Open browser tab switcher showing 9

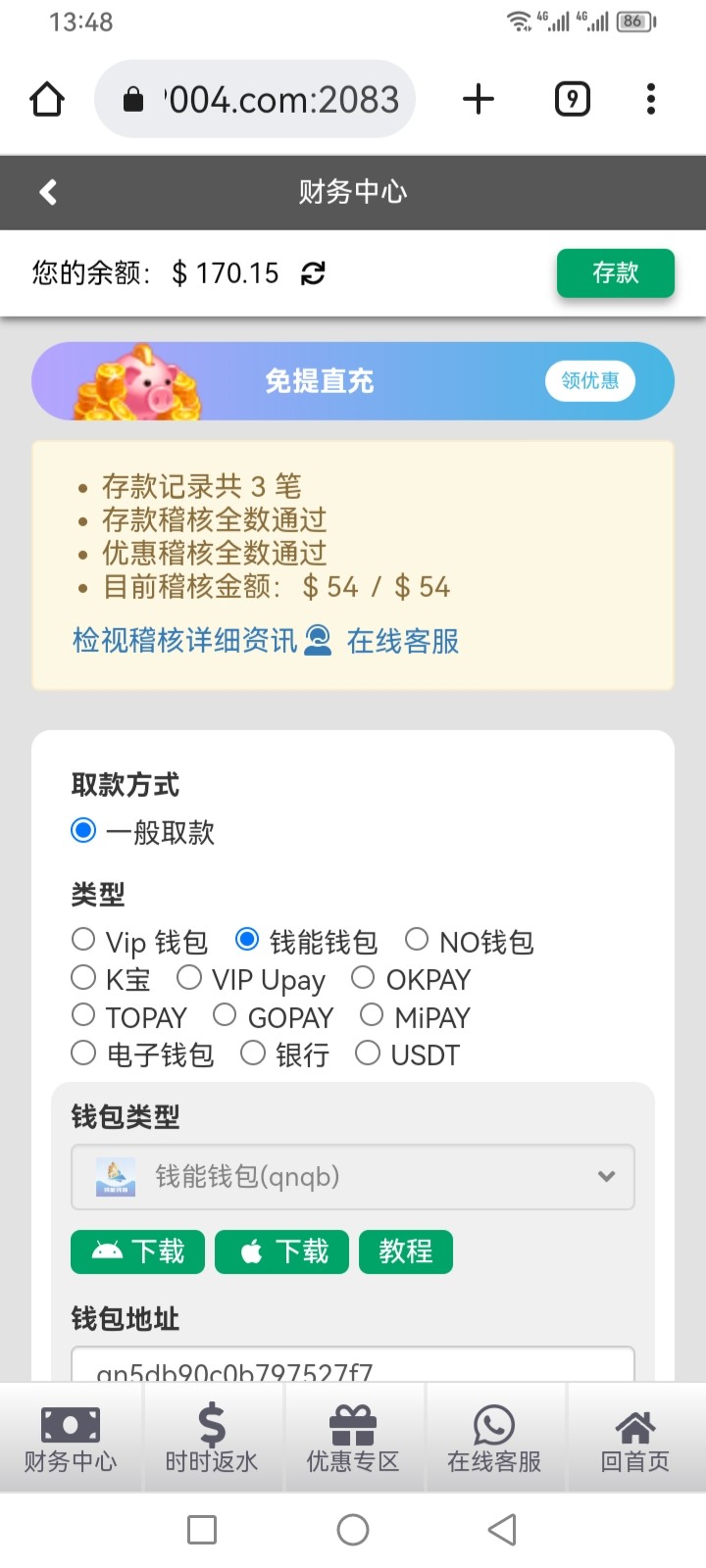(573, 99)
